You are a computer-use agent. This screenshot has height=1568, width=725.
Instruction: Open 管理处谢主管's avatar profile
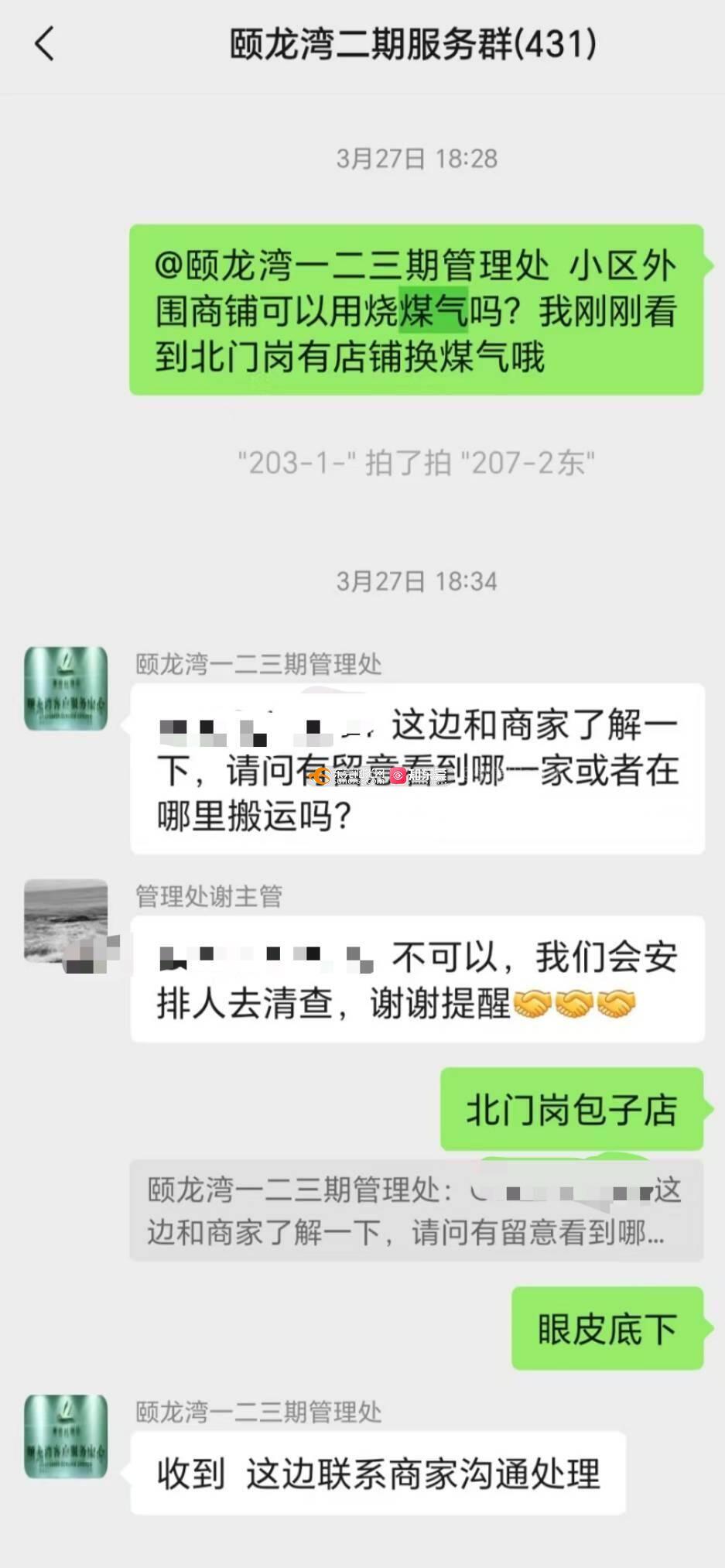coord(66,920)
